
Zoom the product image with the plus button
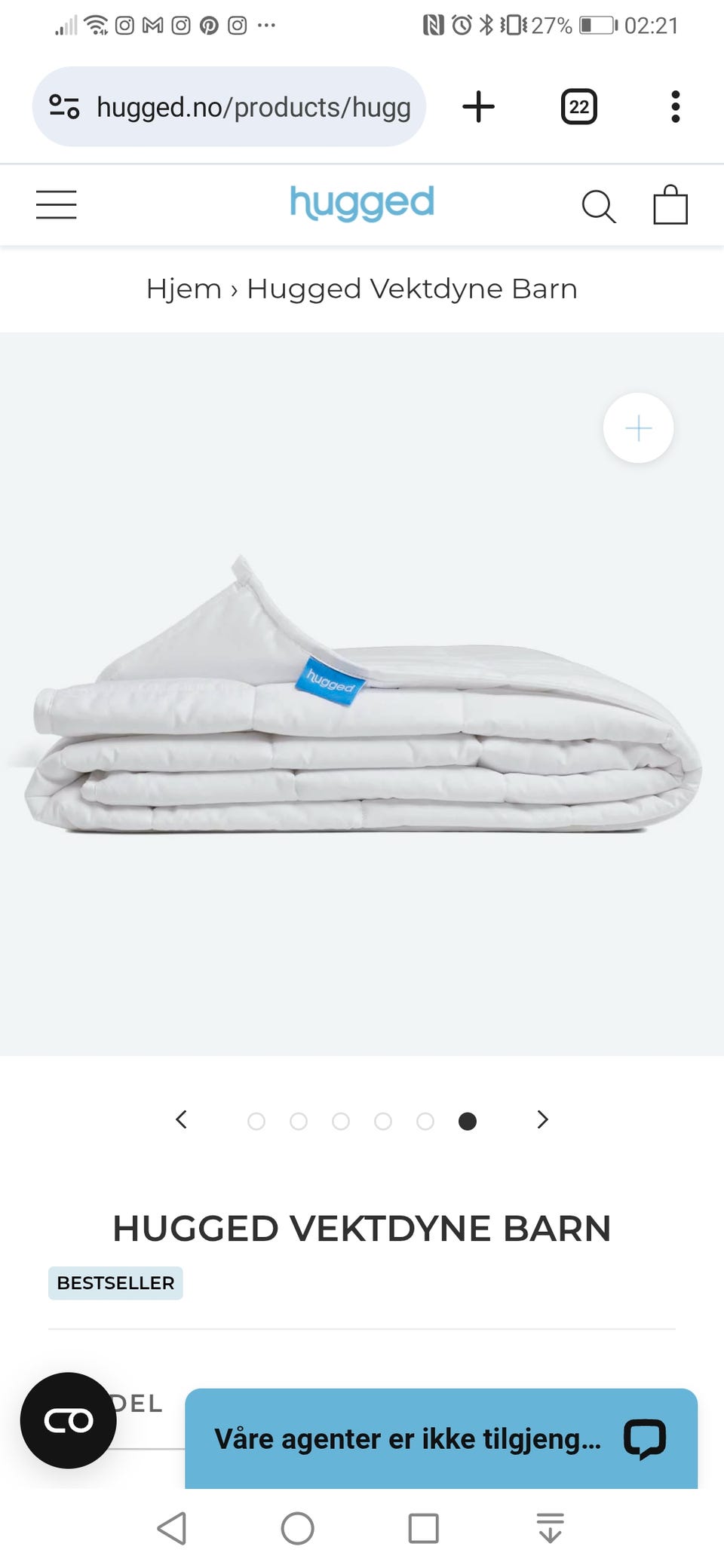[638, 428]
